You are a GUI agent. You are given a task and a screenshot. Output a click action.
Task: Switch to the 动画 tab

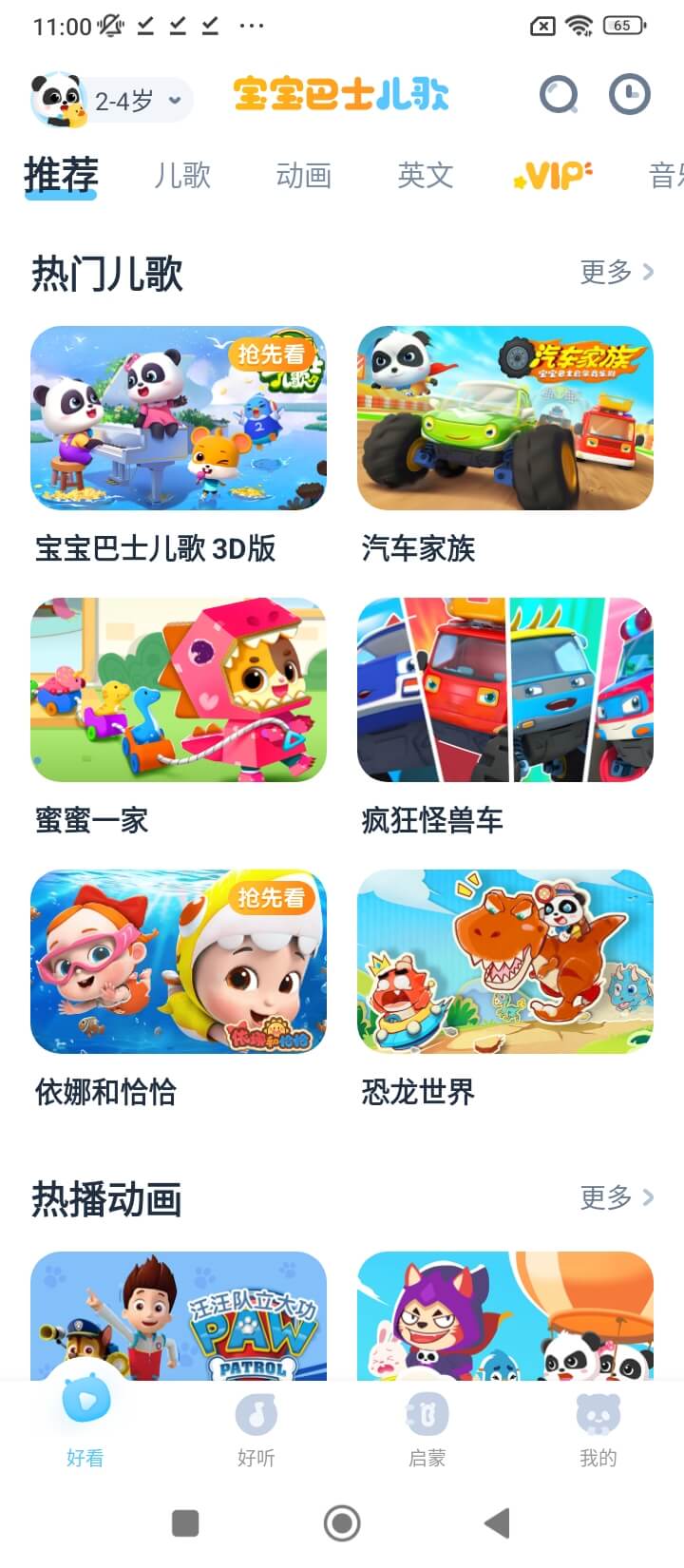[x=304, y=175]
